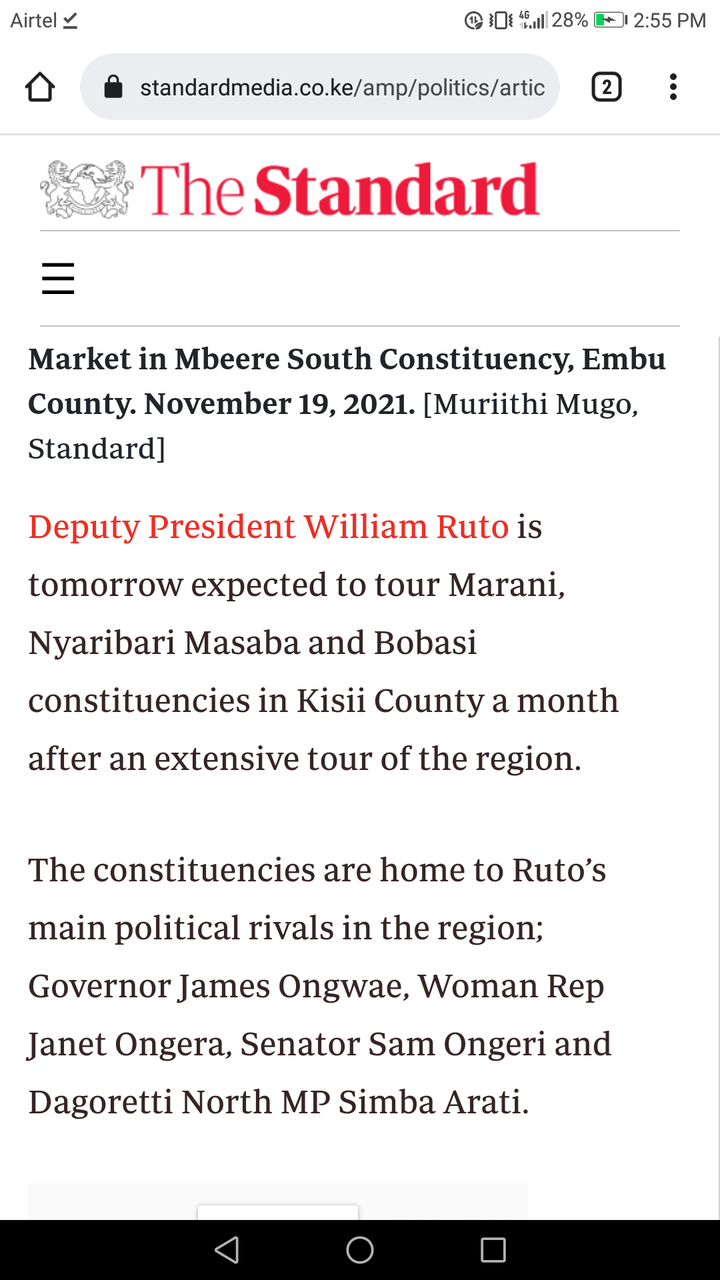Return to home screen via system home

(360, 1249)
